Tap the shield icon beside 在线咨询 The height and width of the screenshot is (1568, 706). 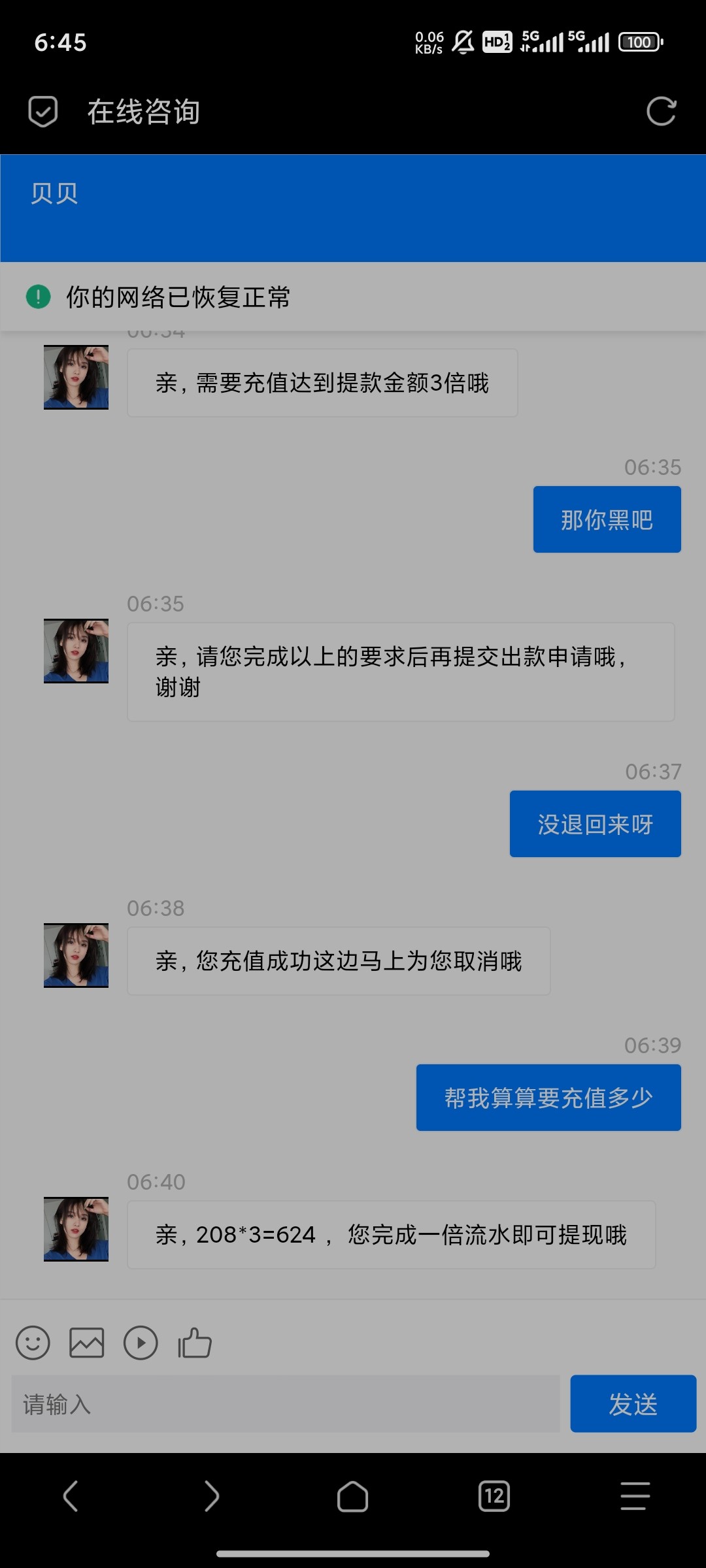43,111
